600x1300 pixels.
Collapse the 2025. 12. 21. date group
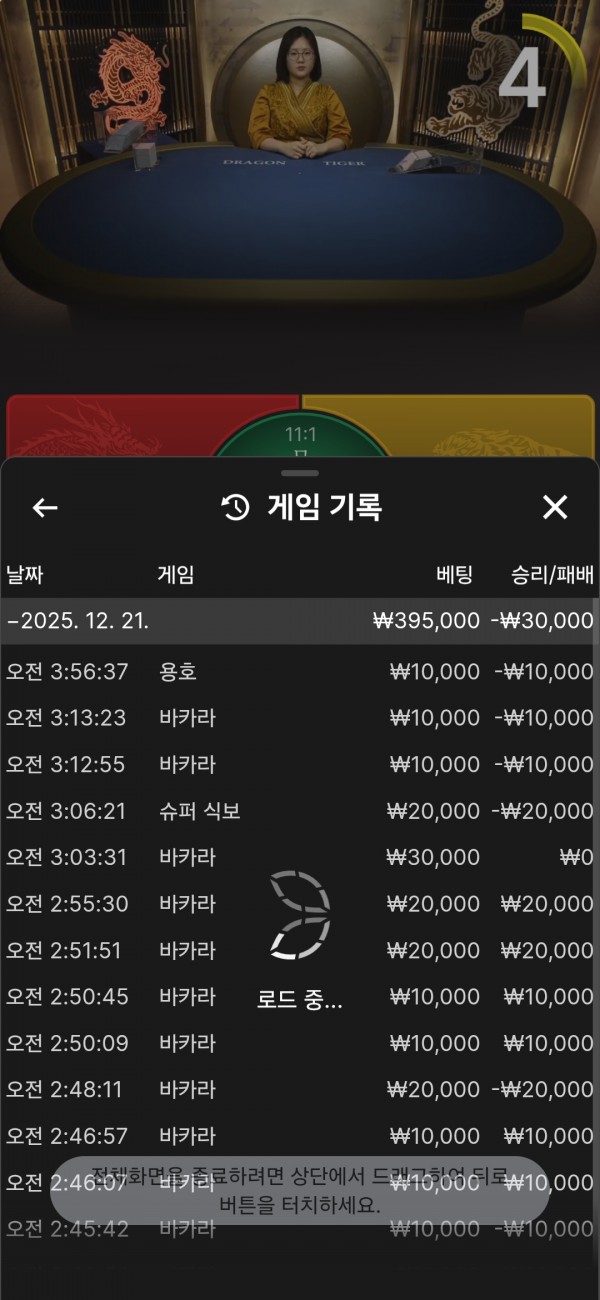tap(80, 621)
